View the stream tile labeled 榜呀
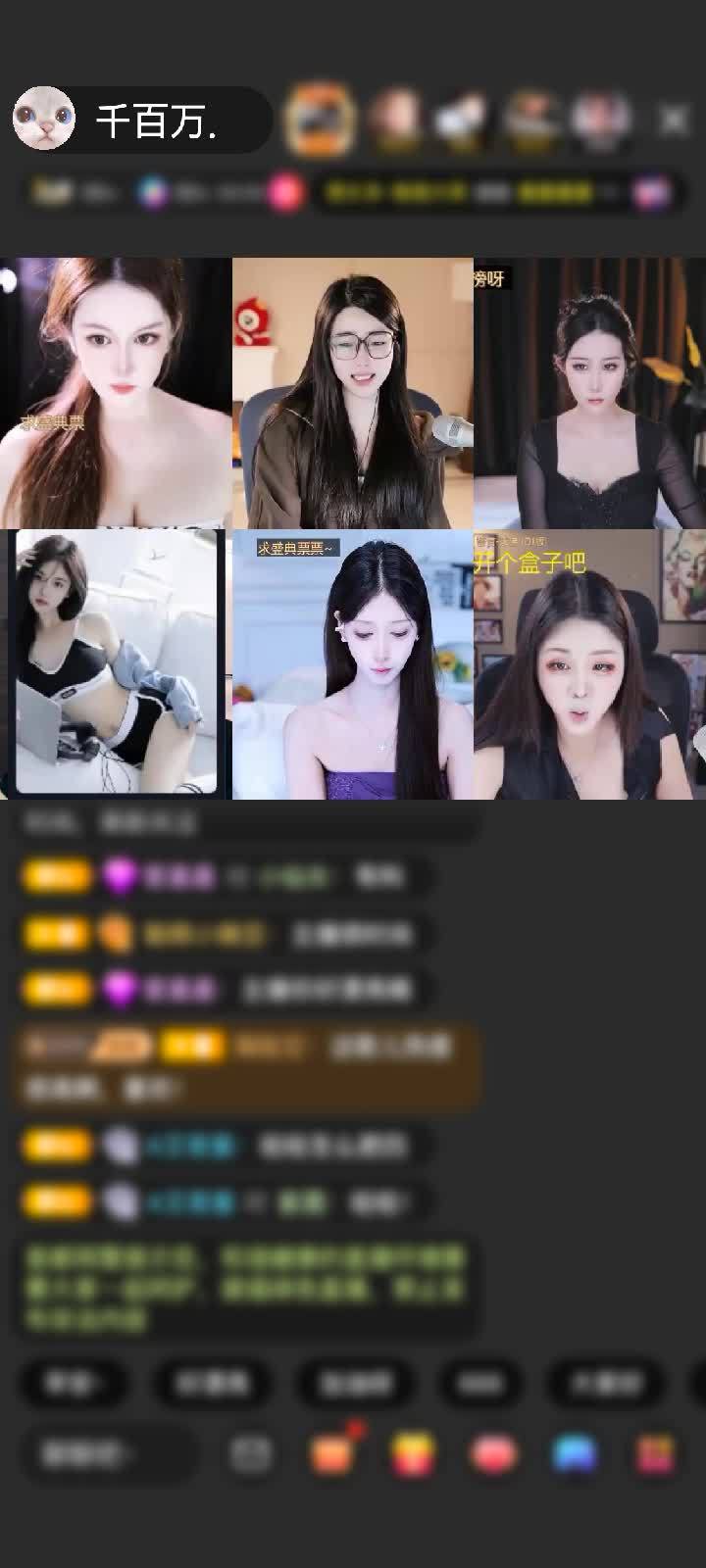This screenshot has height=1568, width=706. tap(589, 393)
